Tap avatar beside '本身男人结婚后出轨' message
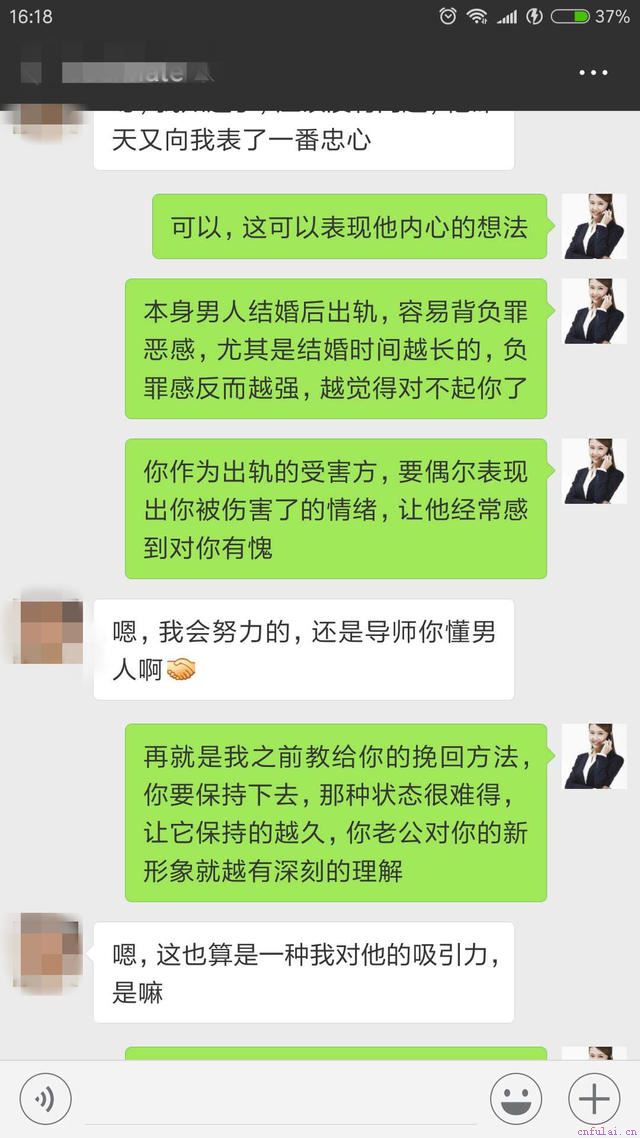640x1138 pixels. [595, 311]
